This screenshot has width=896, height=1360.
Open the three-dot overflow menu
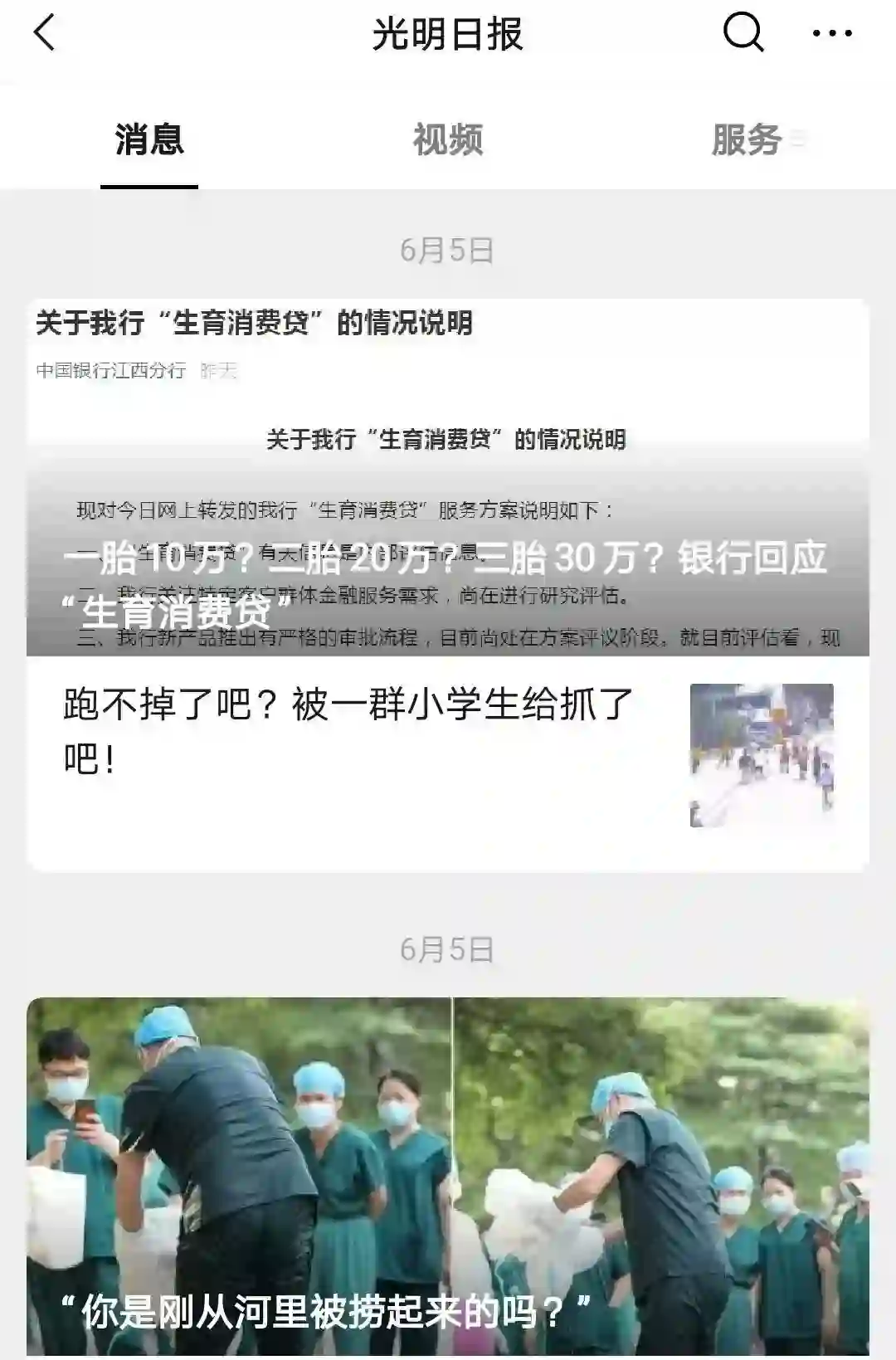832,34
